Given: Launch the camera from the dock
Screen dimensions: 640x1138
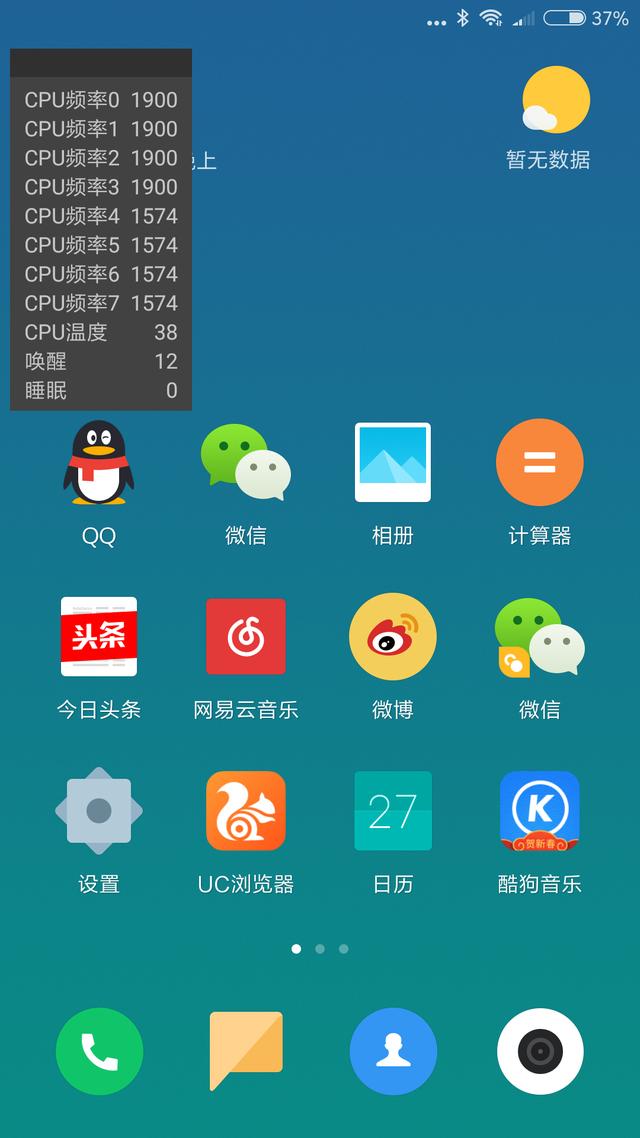Looking at the screenshot, I should tap(540, 1051).
